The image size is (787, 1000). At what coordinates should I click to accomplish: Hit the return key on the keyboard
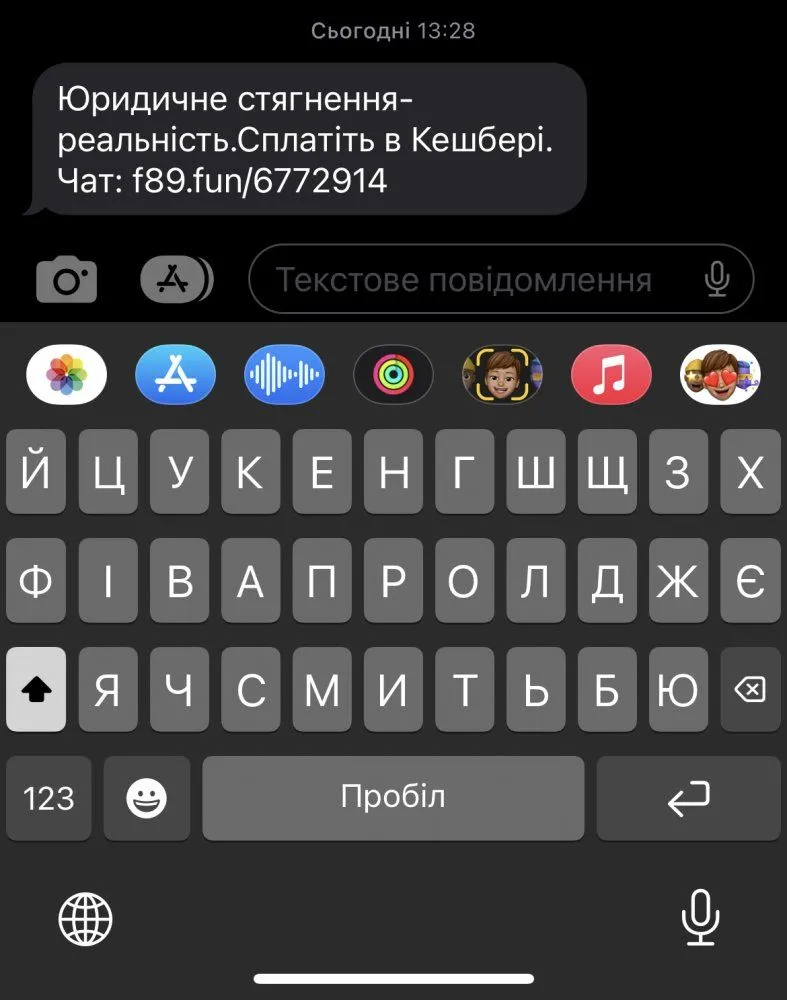[x=688, y=798]
